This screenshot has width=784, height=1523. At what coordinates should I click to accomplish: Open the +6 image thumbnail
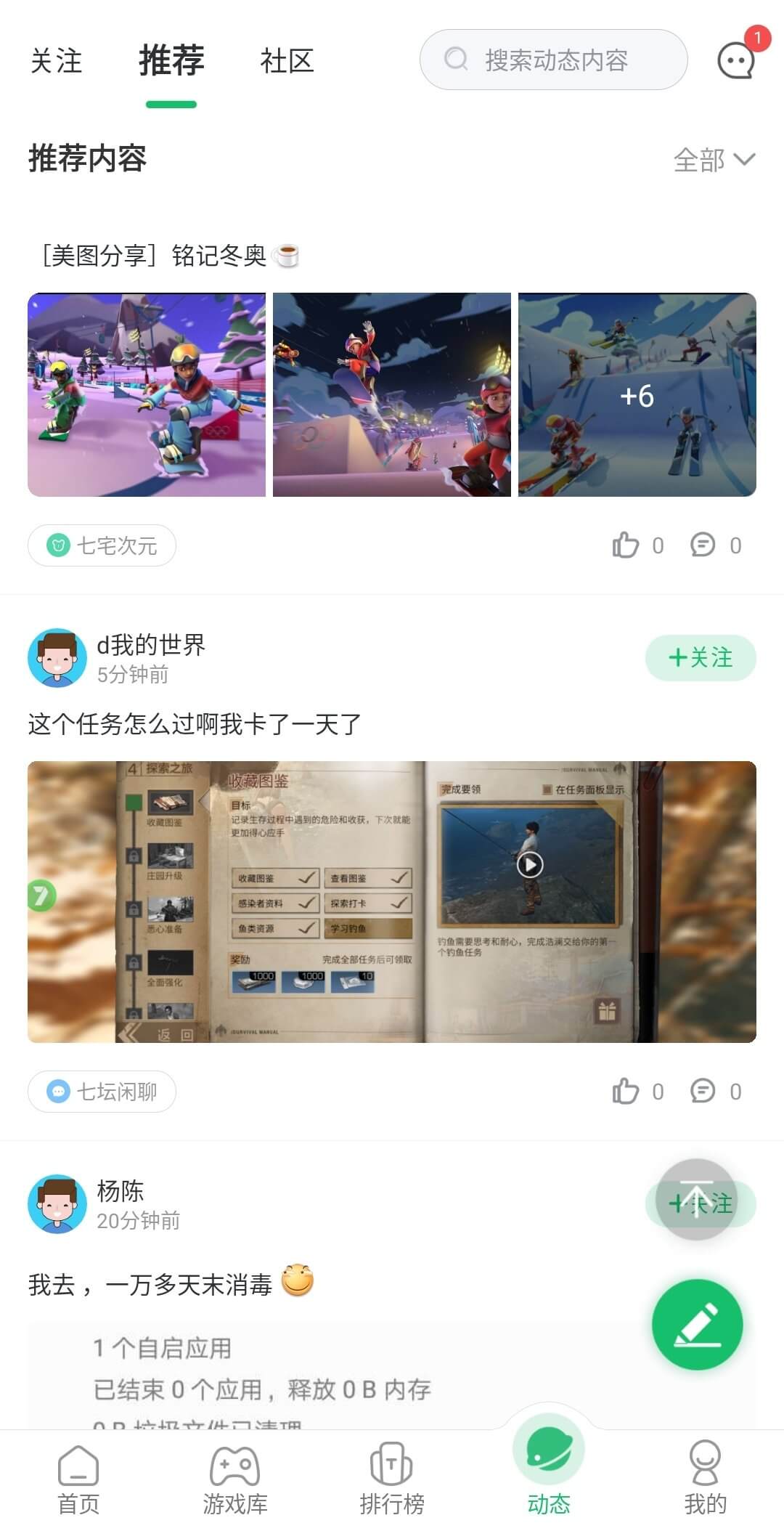[x=636, y=395]
